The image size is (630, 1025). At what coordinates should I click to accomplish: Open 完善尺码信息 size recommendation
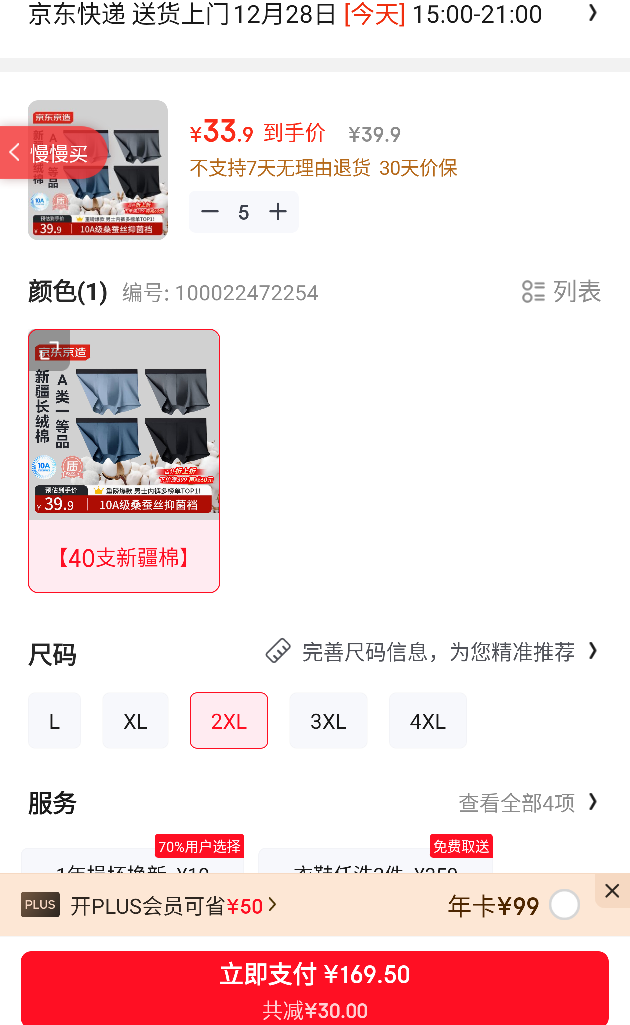432,652
